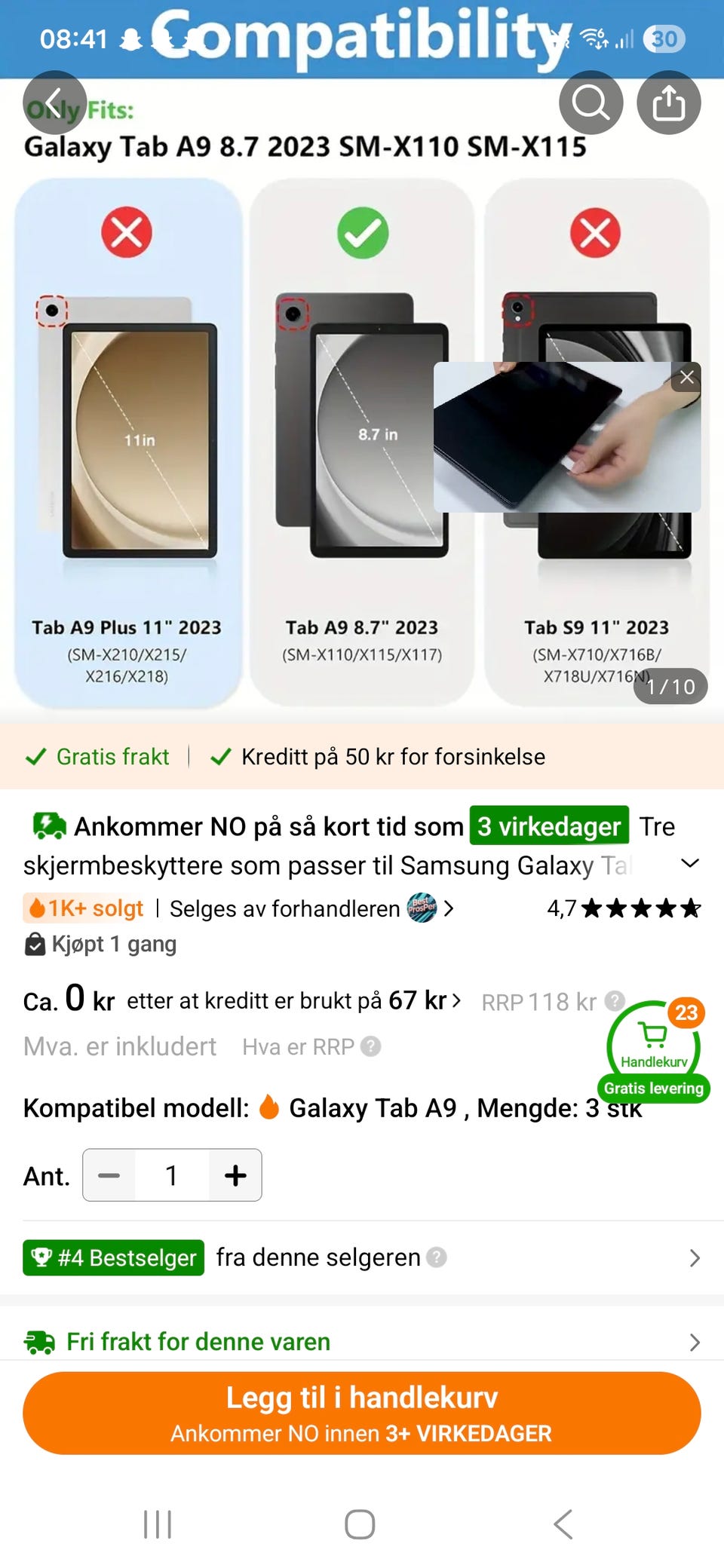Viewport: 724px width, 1568px height.
Task: Share this product via share icon
Action: point(669,103)
